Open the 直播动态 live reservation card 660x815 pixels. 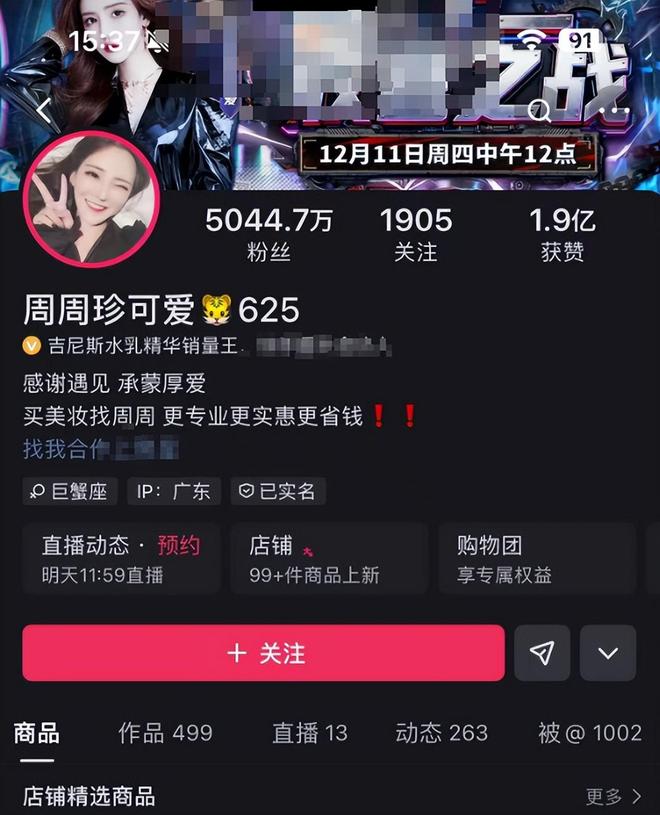(121, 558)
